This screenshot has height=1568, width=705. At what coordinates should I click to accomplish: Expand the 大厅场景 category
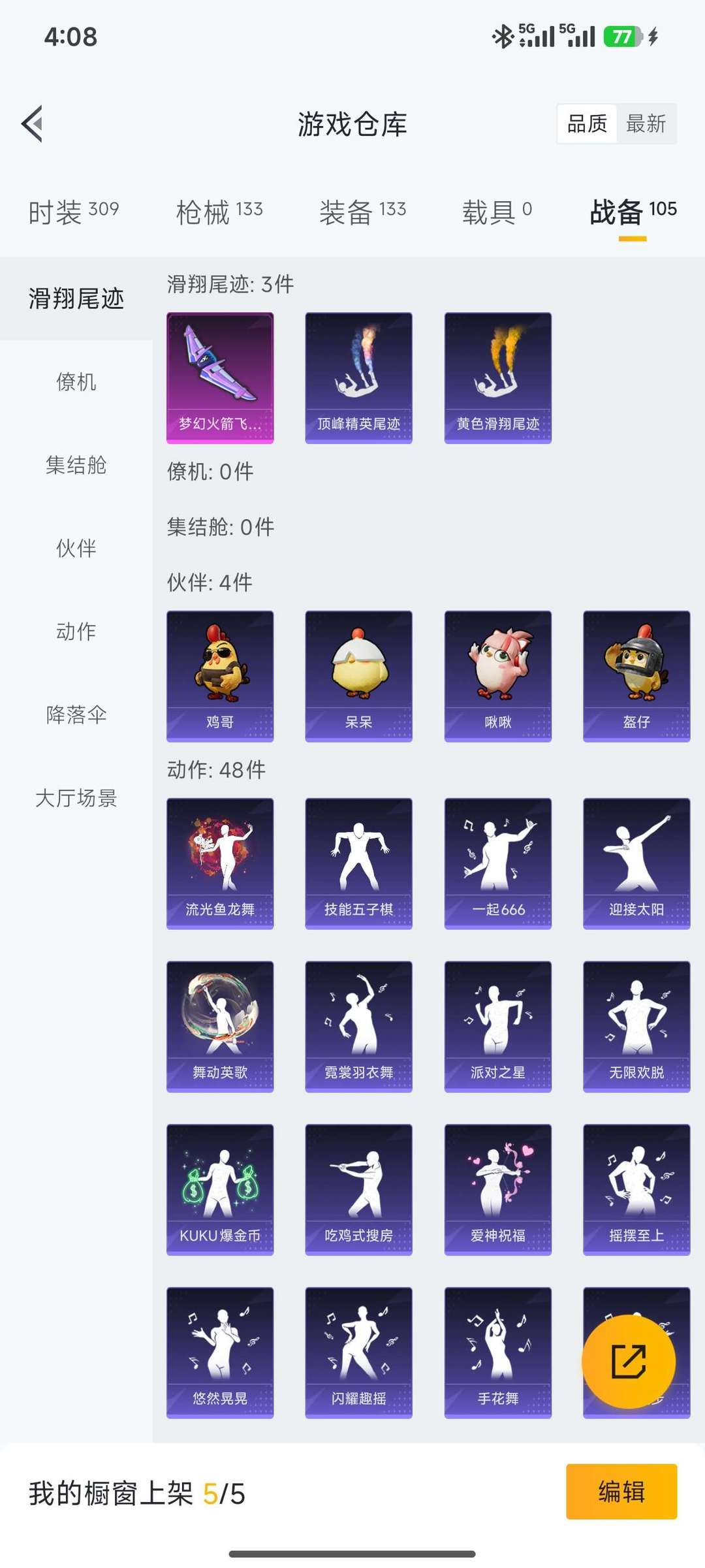point(76,798)
